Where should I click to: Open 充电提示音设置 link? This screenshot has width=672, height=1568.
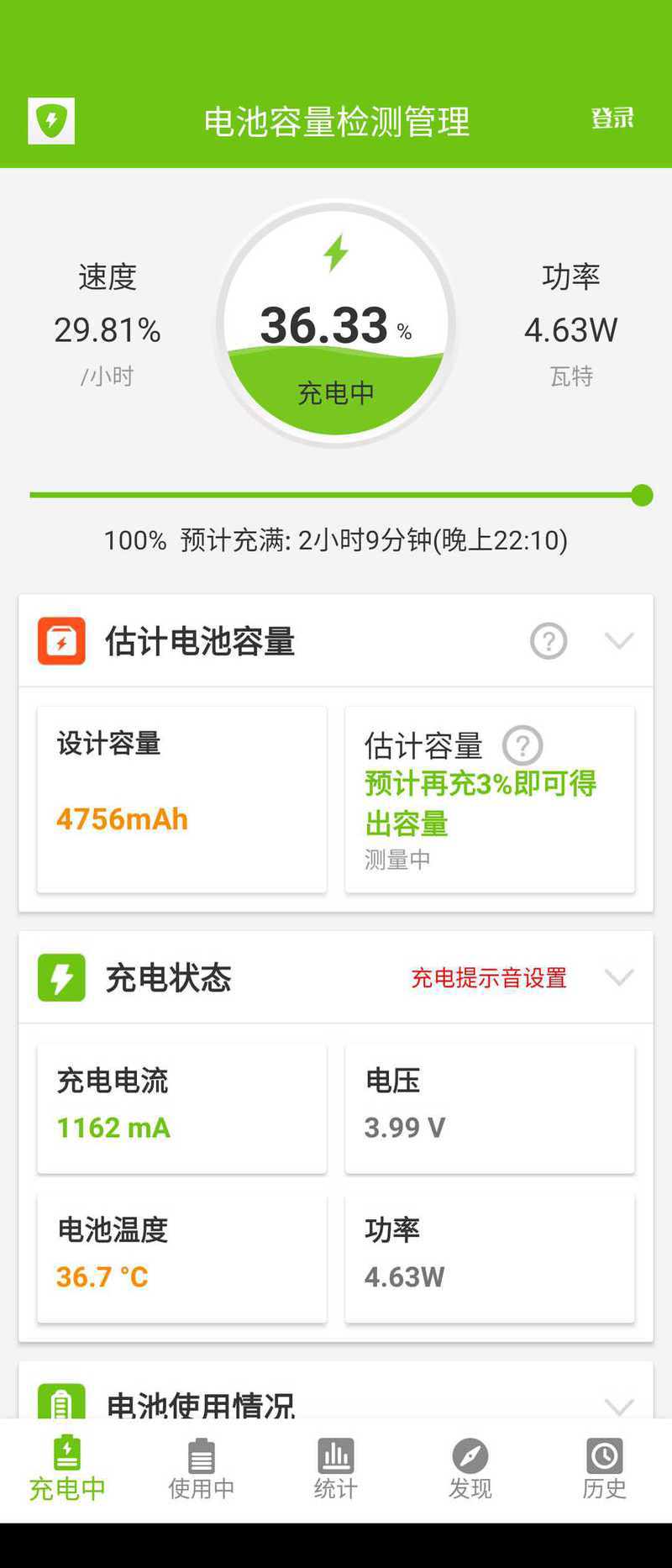(489, 977)
